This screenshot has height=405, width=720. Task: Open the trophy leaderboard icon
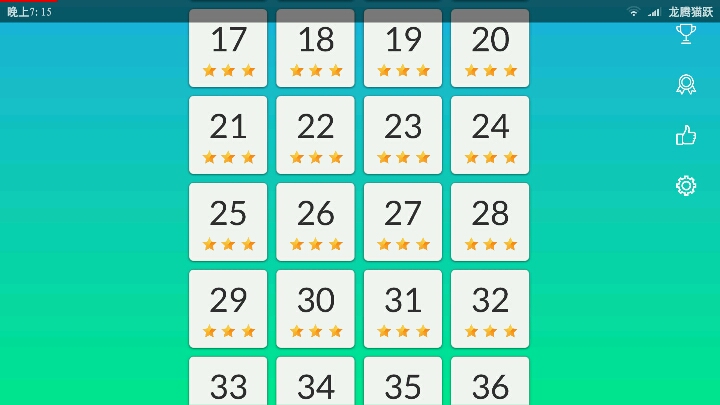pyautogui.click(x=686, y=34)
